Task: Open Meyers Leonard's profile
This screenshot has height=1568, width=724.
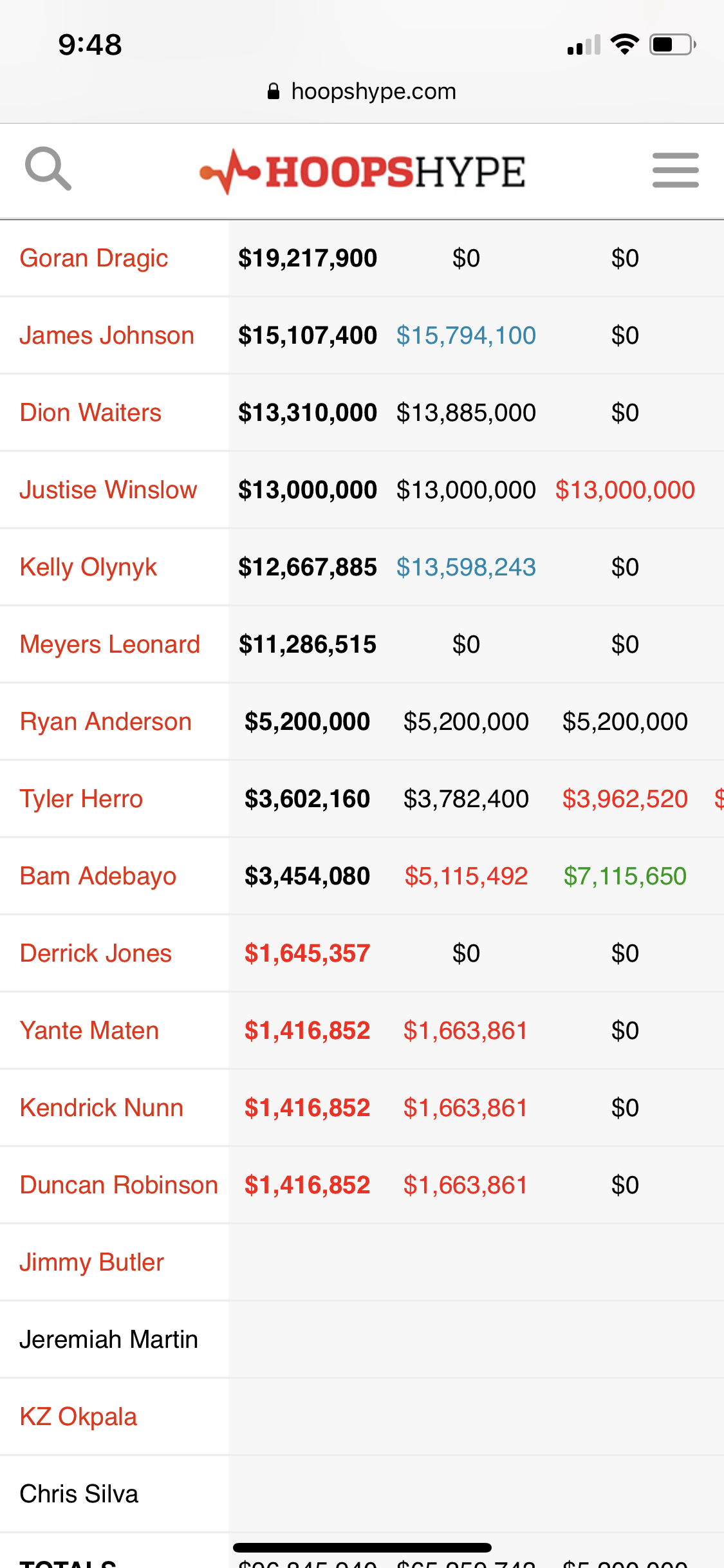Action: click(110, 644)
